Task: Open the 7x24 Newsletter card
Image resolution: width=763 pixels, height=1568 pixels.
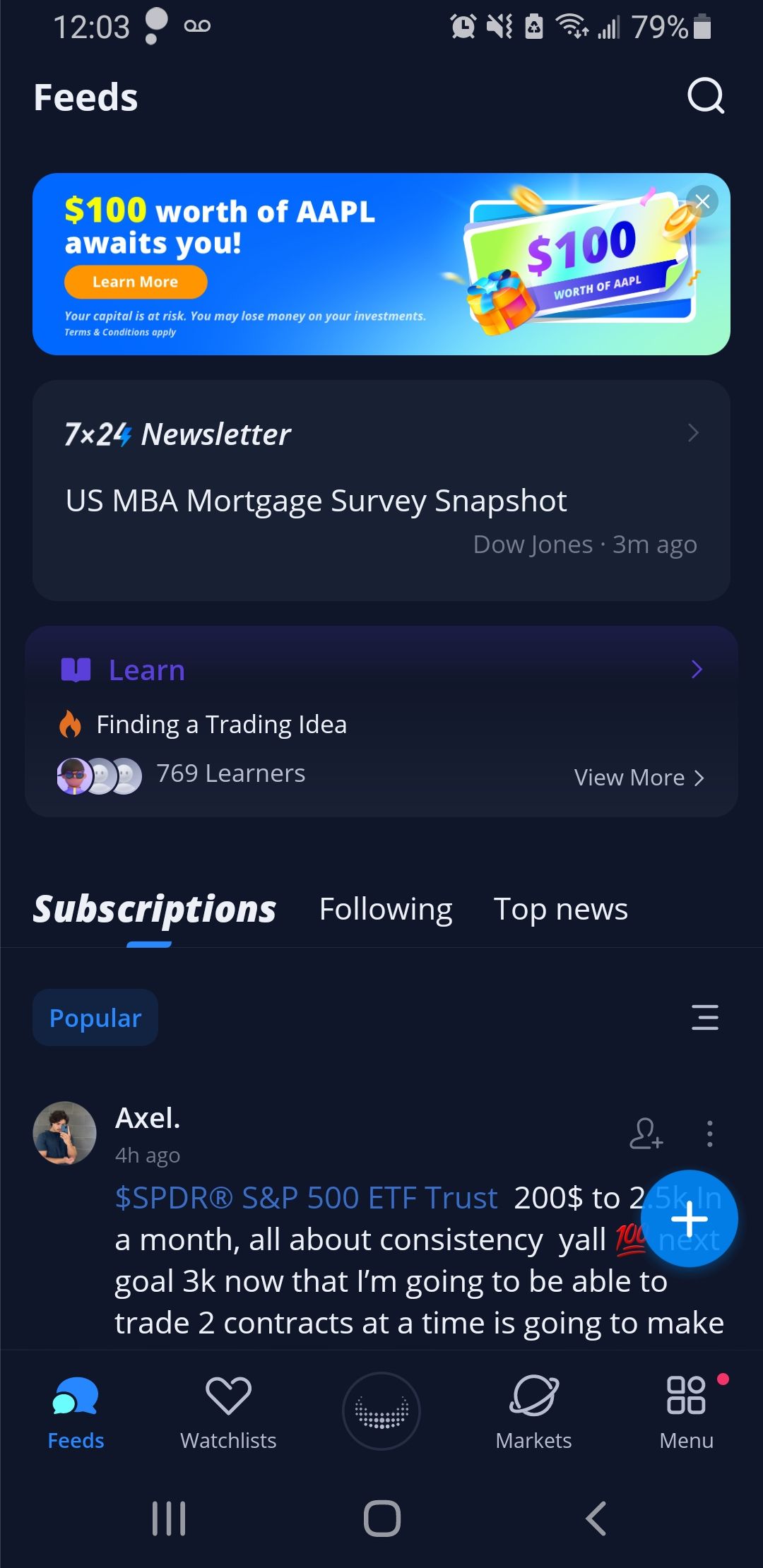Action: (x=381, y=490)
